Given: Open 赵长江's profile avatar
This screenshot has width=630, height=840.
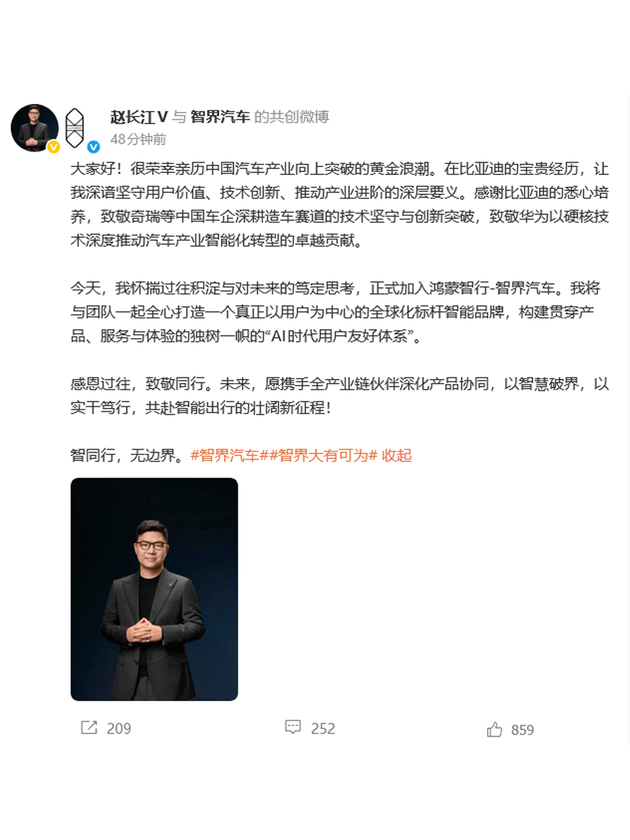Looking at the screenshot, I should pyautogui.click(x=34, y=127).
